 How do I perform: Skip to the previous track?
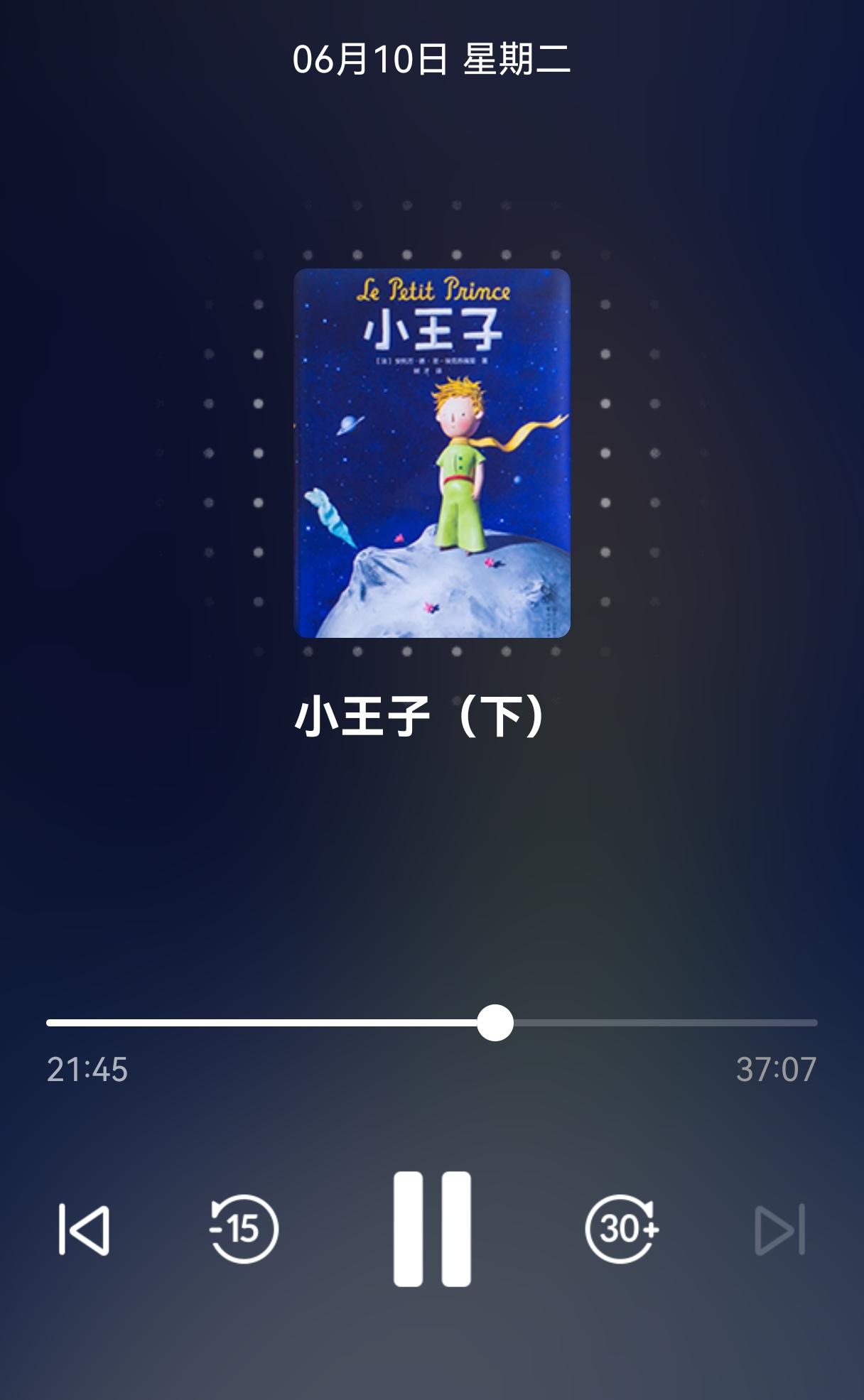tap(84, 1229)
